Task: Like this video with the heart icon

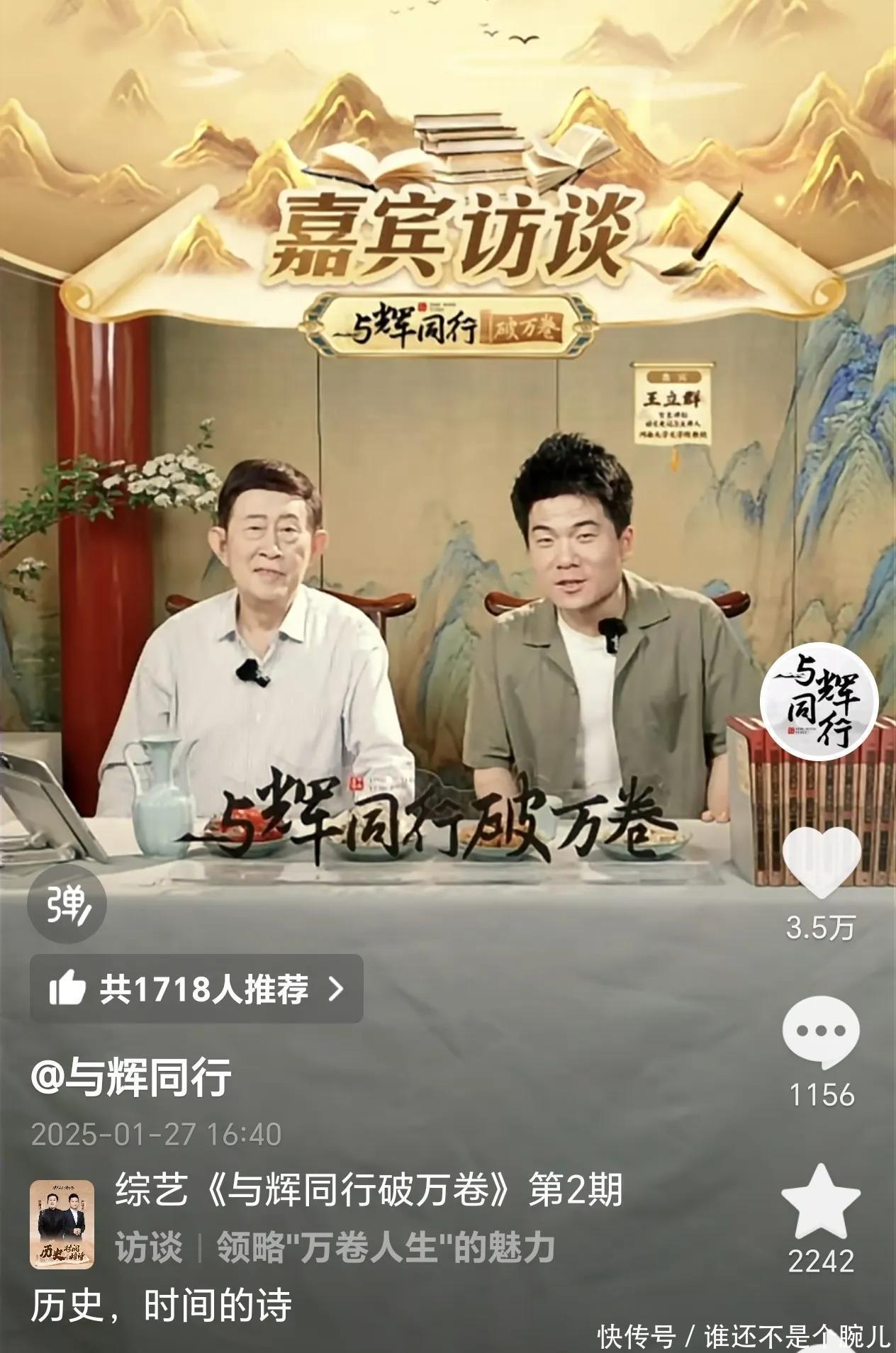Action: click(x=821, y=867)
